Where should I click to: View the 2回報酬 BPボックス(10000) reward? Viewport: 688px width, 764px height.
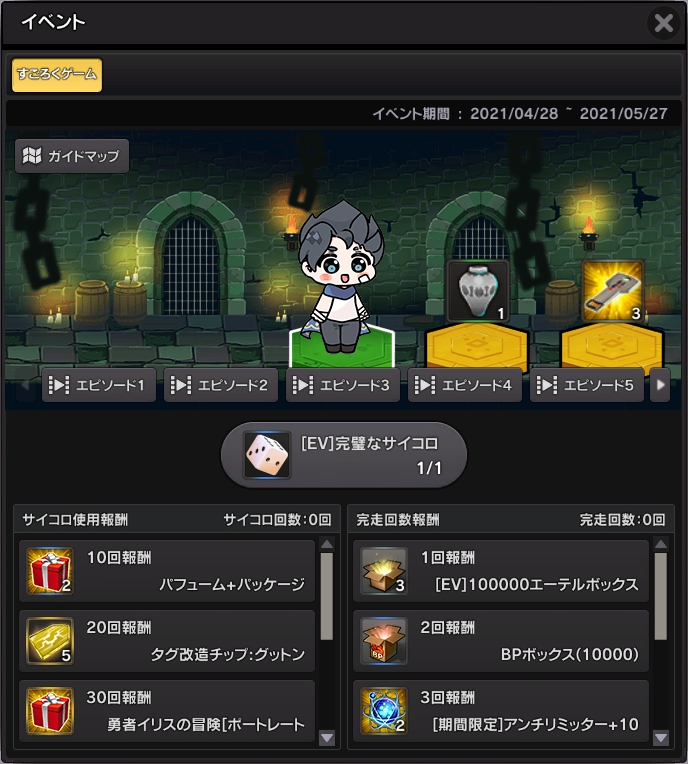point(501,641)
